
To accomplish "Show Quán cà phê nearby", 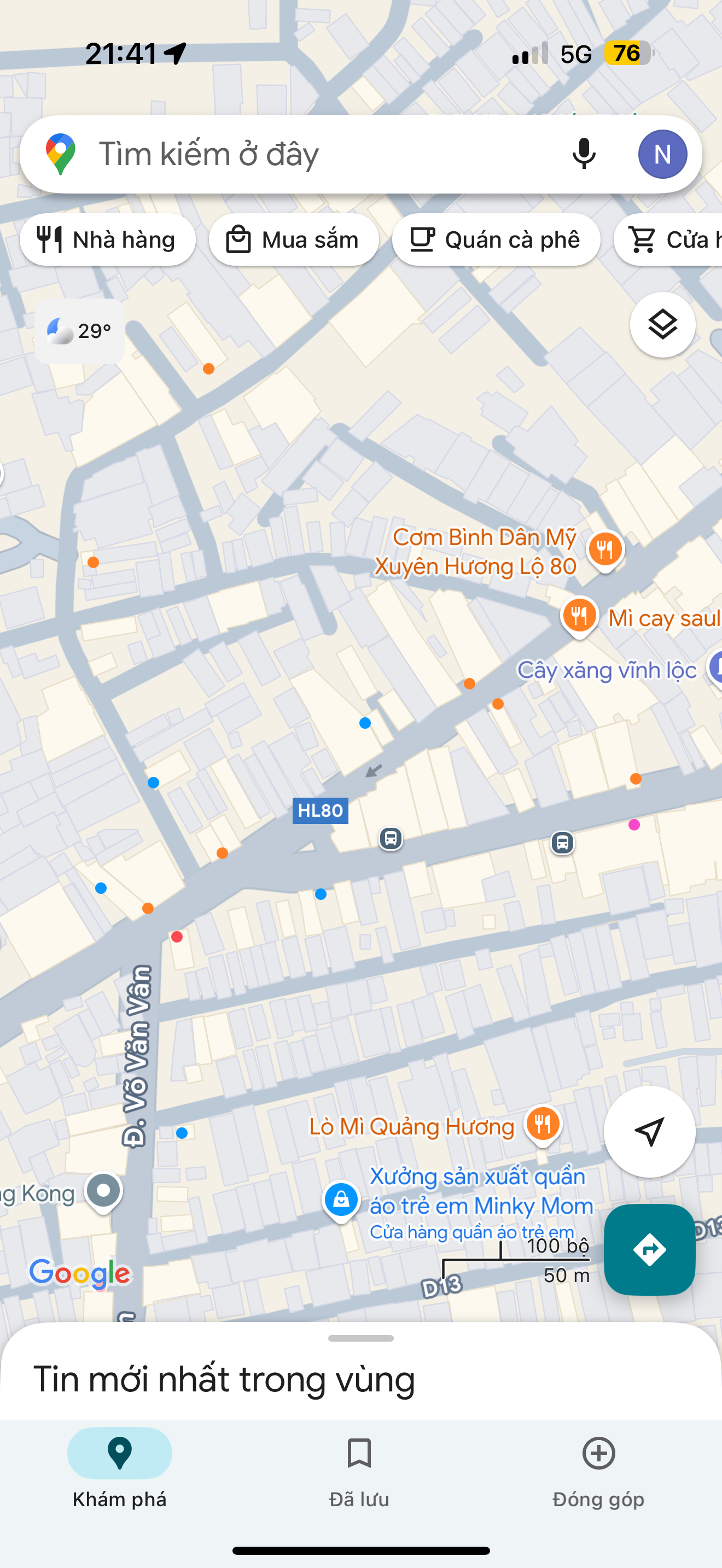I will (x=496, y=240).
